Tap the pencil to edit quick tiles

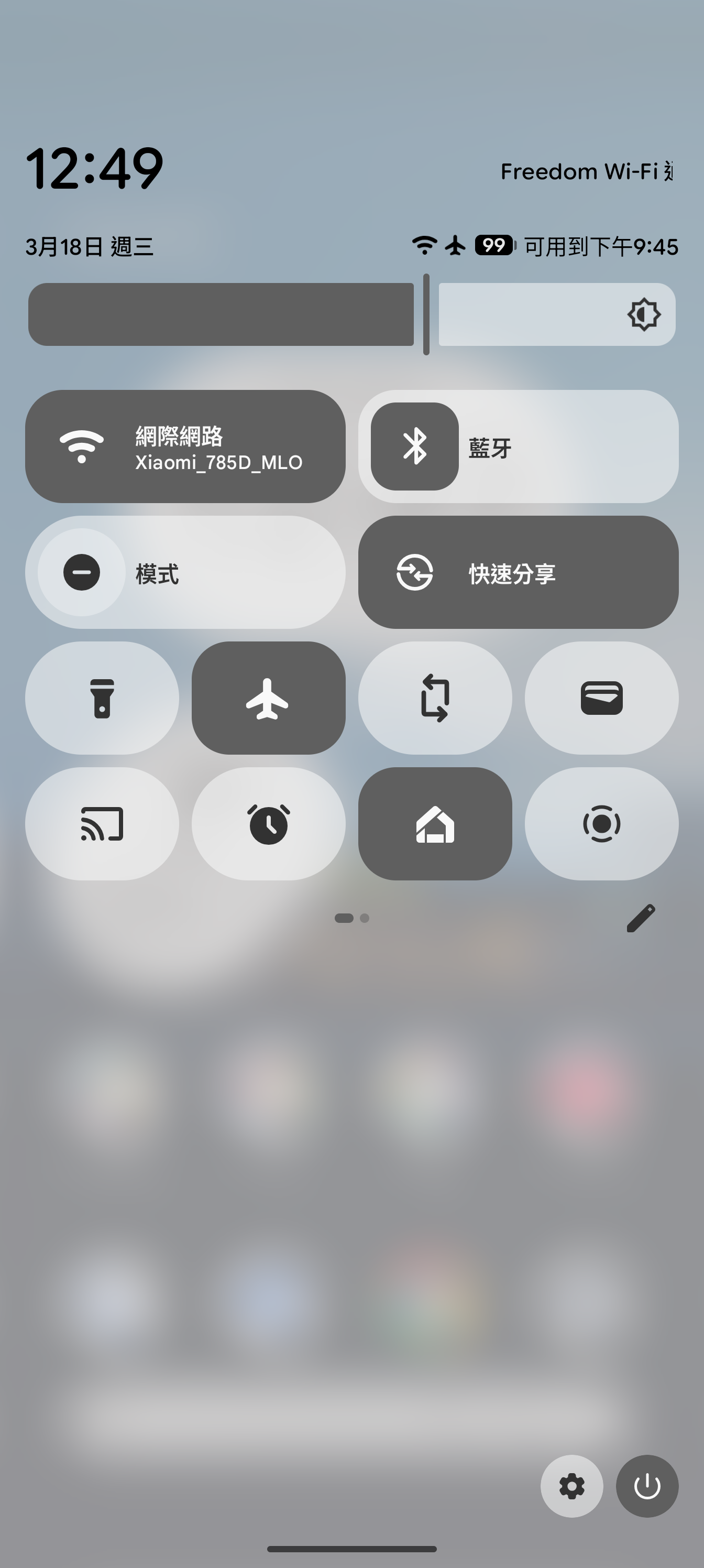[642, 917]
